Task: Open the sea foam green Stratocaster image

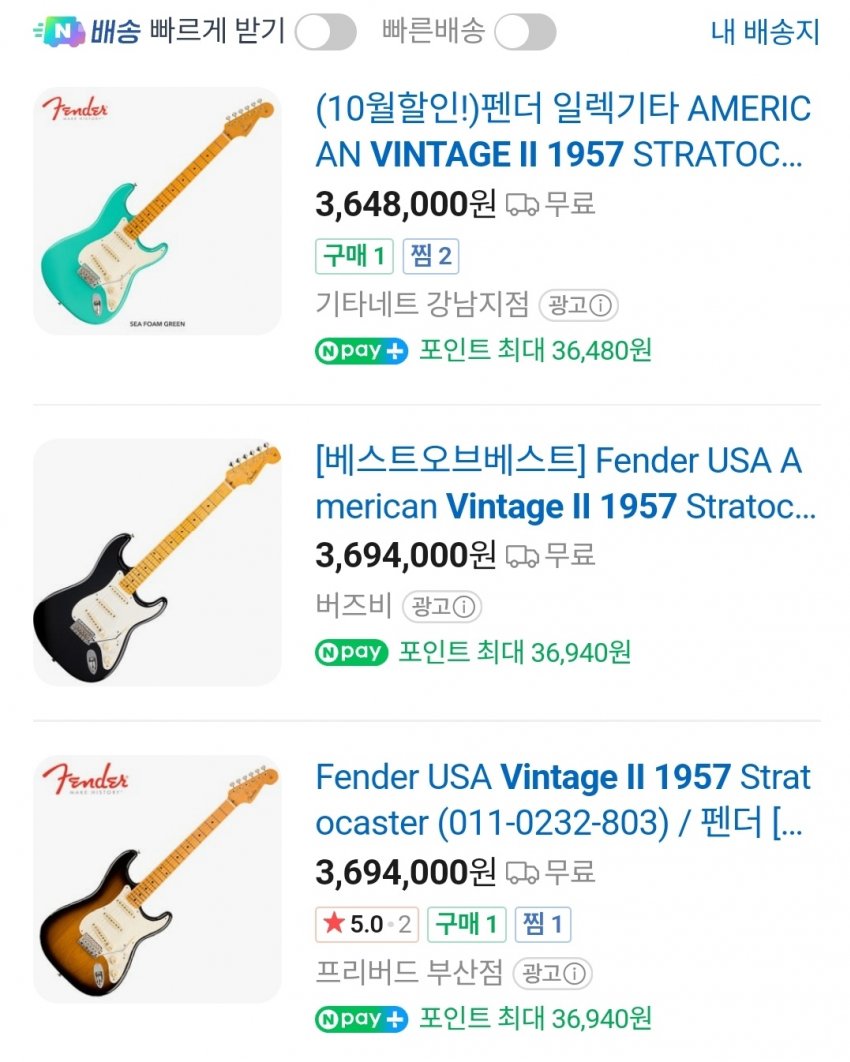Action: point(158,211)
